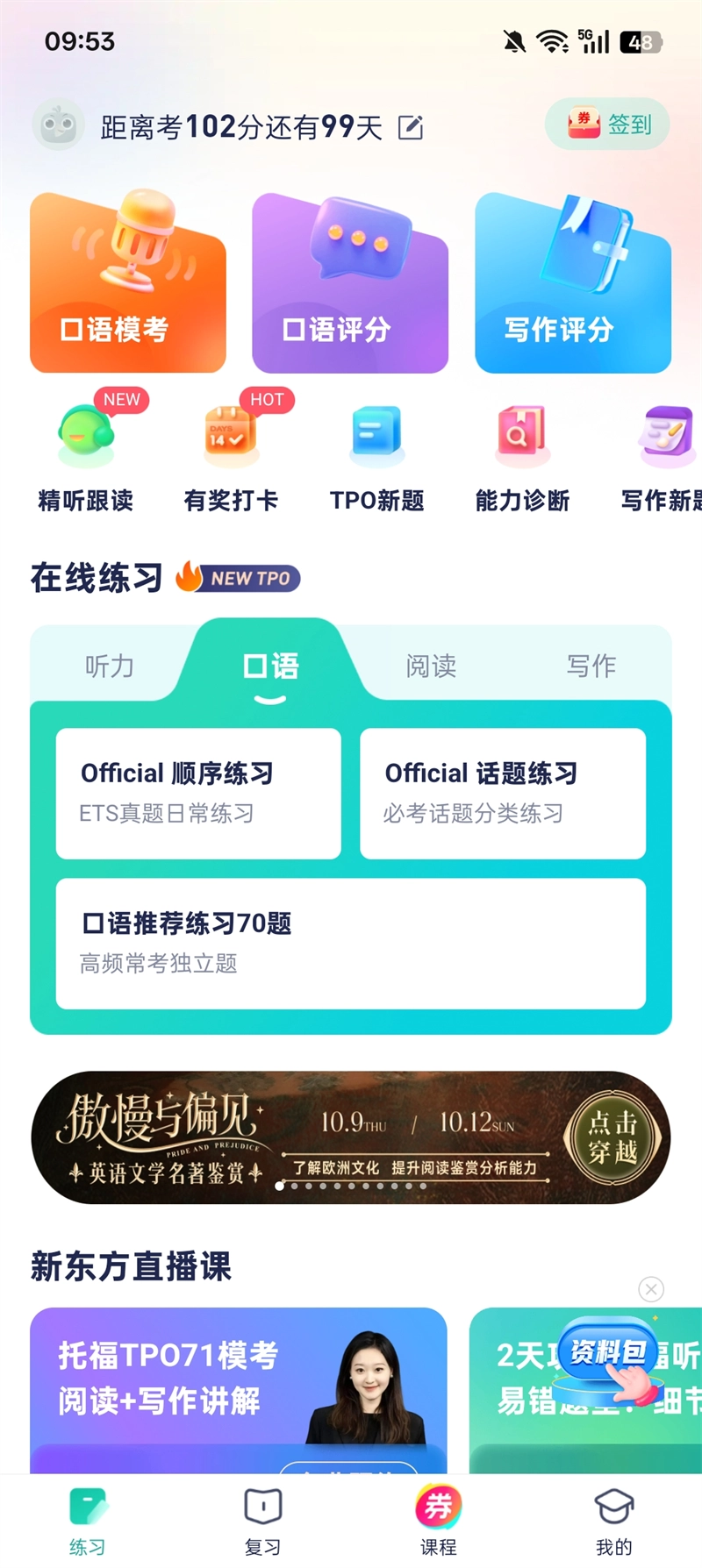Open the 傲慢与偏见 banner
Screen dimensions: 702x1568
(351, 1137)
